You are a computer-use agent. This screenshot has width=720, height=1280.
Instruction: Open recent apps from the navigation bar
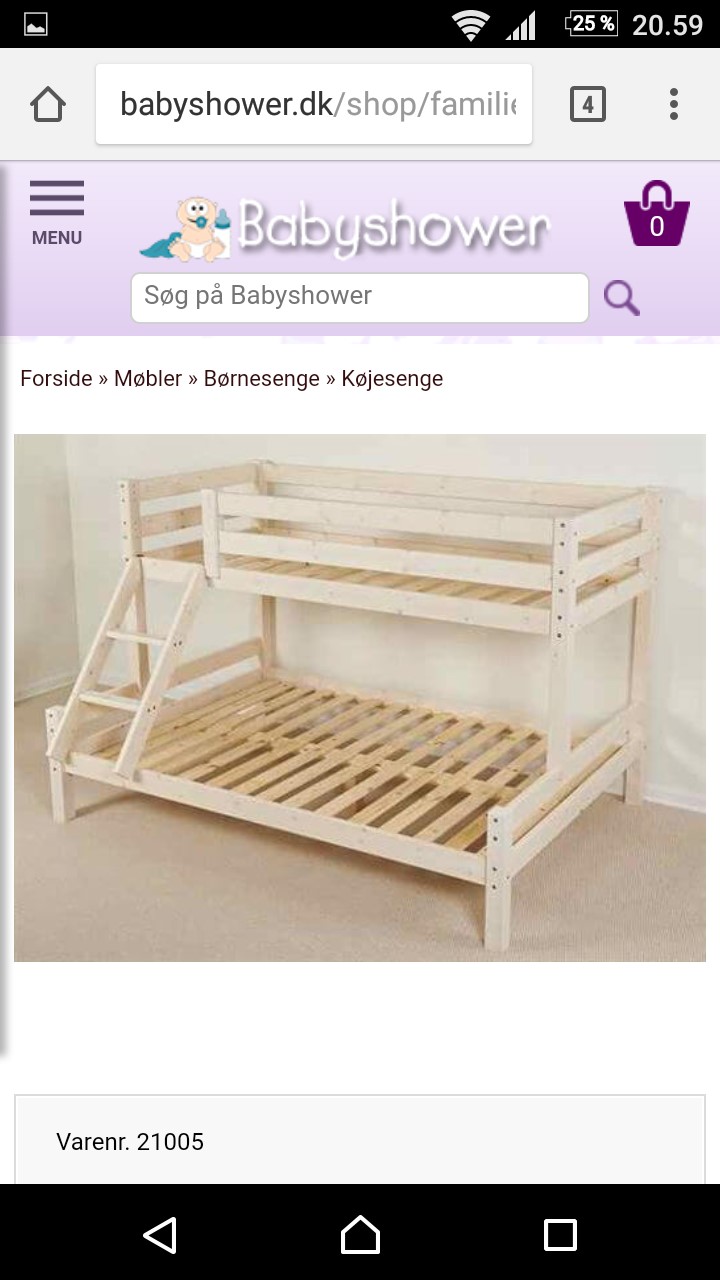(560, 1235)
